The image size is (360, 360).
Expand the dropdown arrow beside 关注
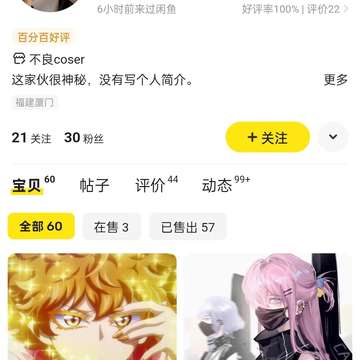click(333, 137)
